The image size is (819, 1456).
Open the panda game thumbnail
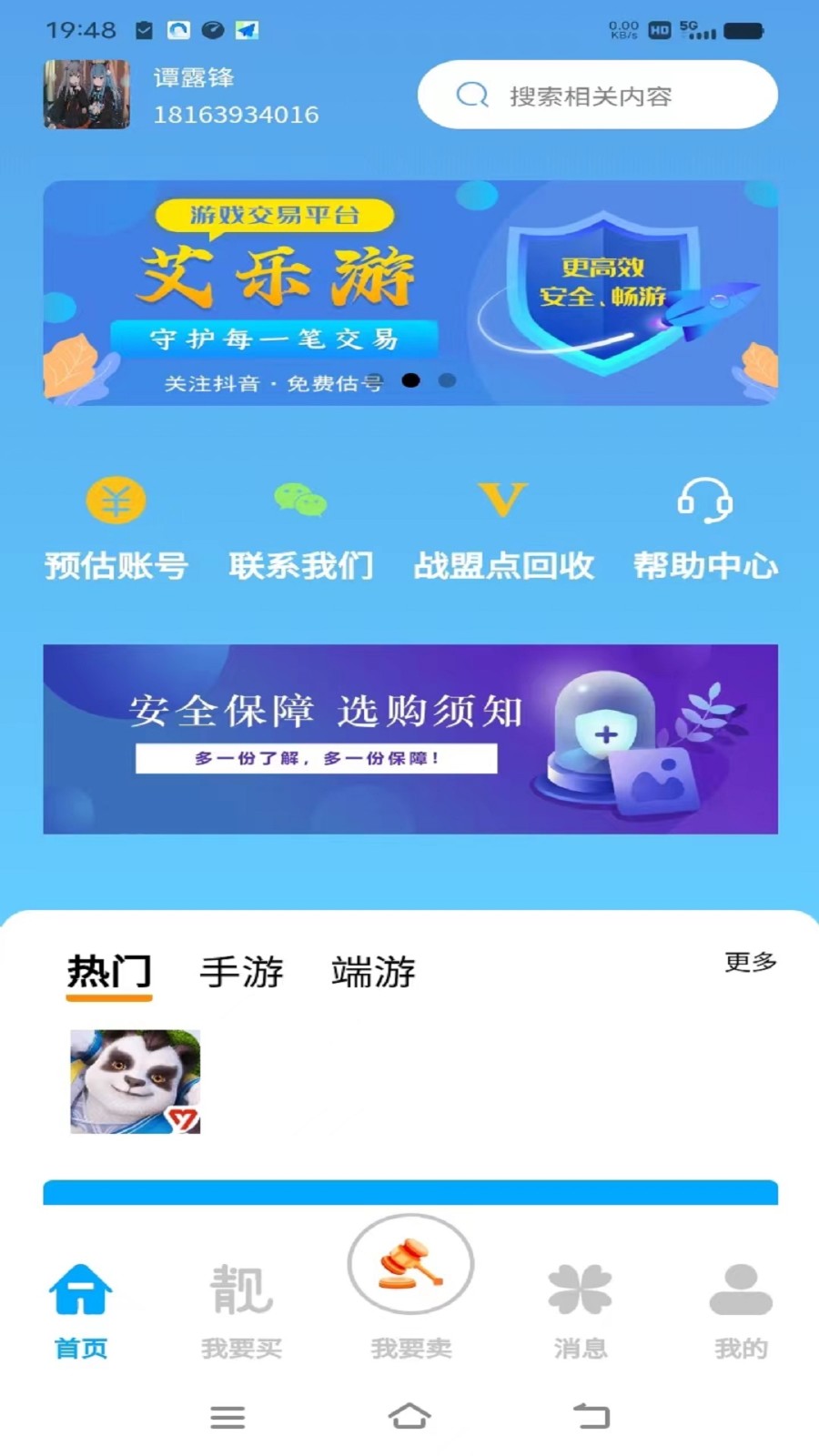(136, 1082)
